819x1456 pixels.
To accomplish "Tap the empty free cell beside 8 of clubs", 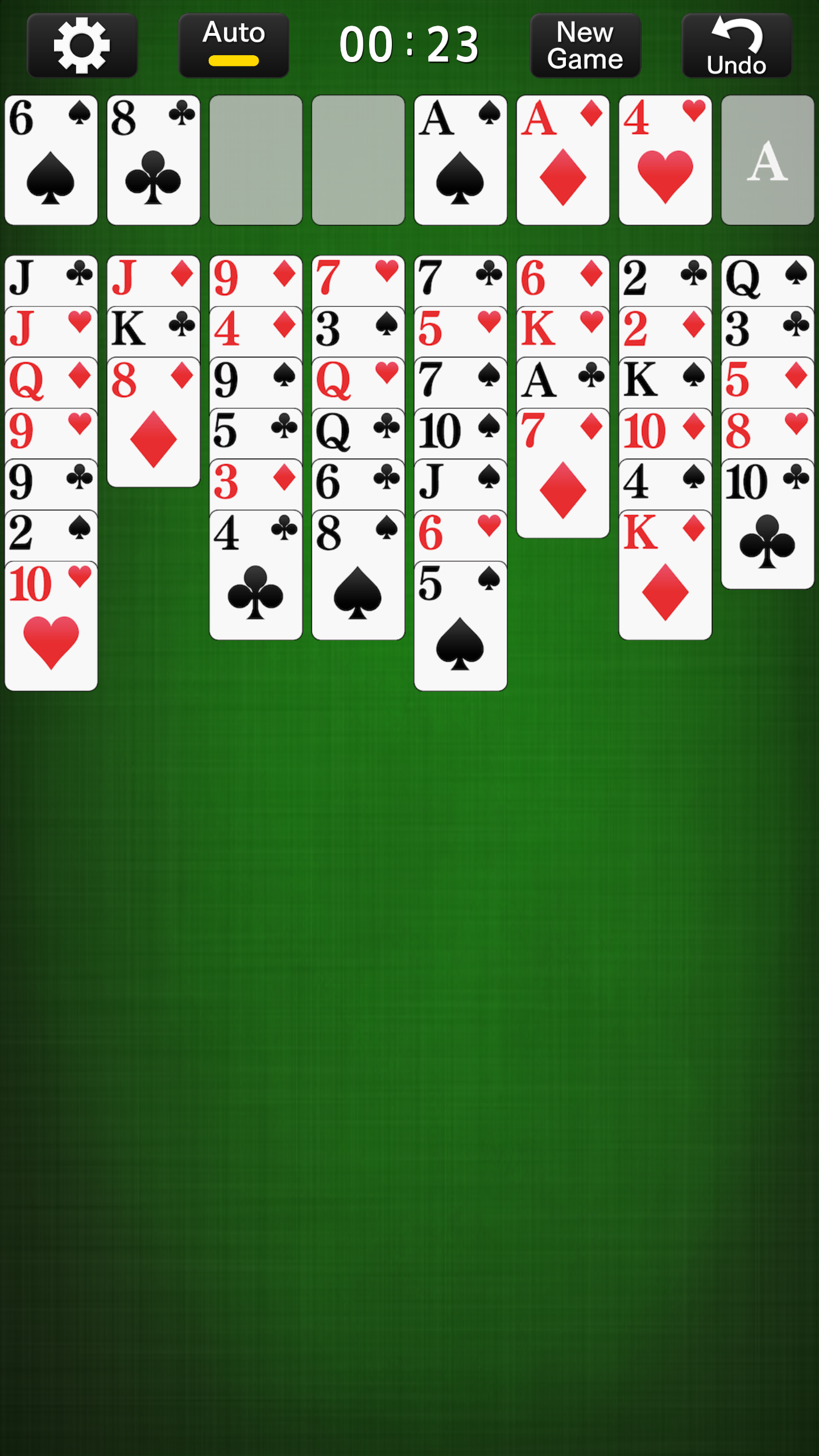I will pos(256,160).
